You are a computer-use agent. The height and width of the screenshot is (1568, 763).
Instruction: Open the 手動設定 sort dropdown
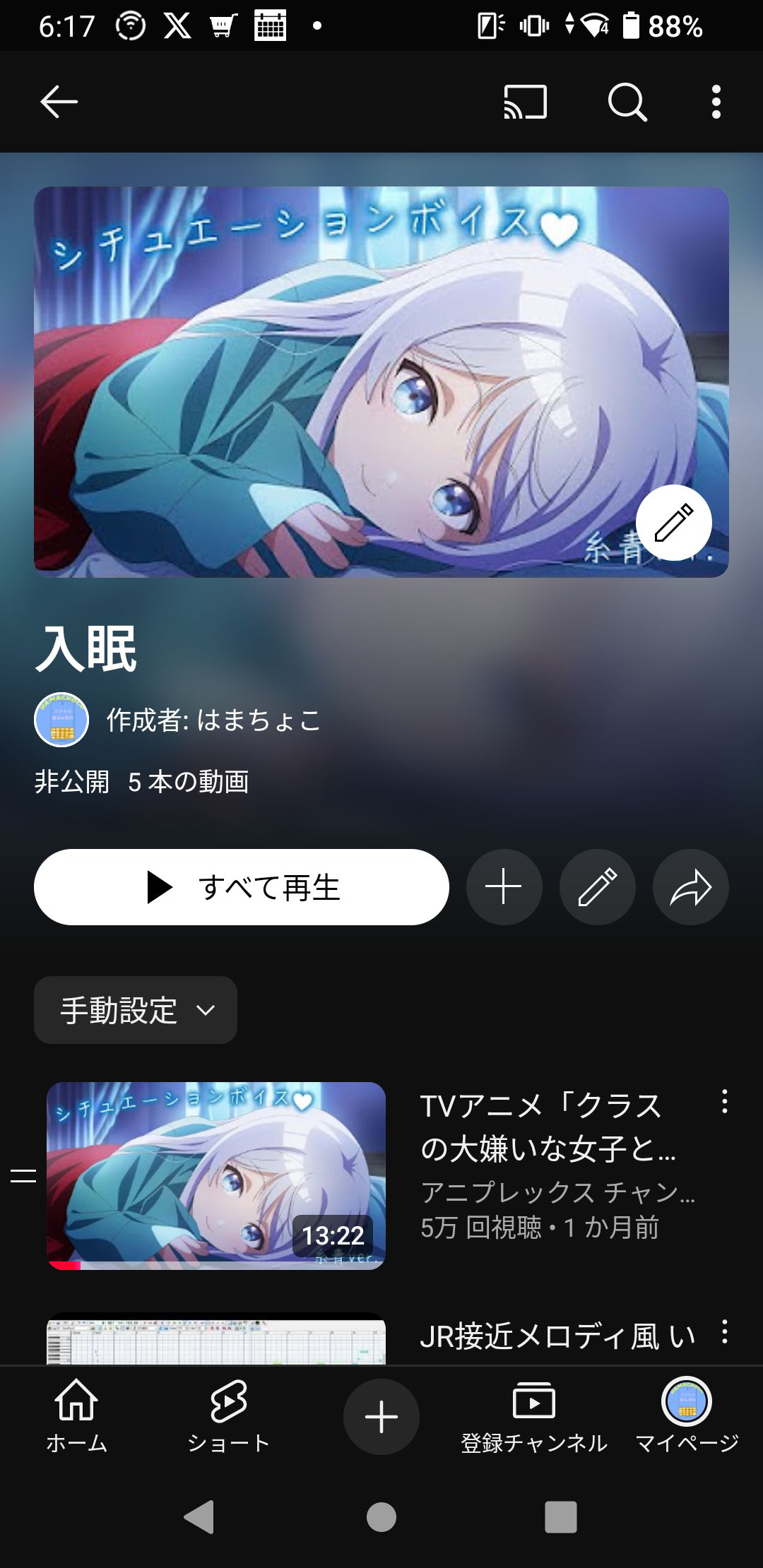[x=136, y=1010]
